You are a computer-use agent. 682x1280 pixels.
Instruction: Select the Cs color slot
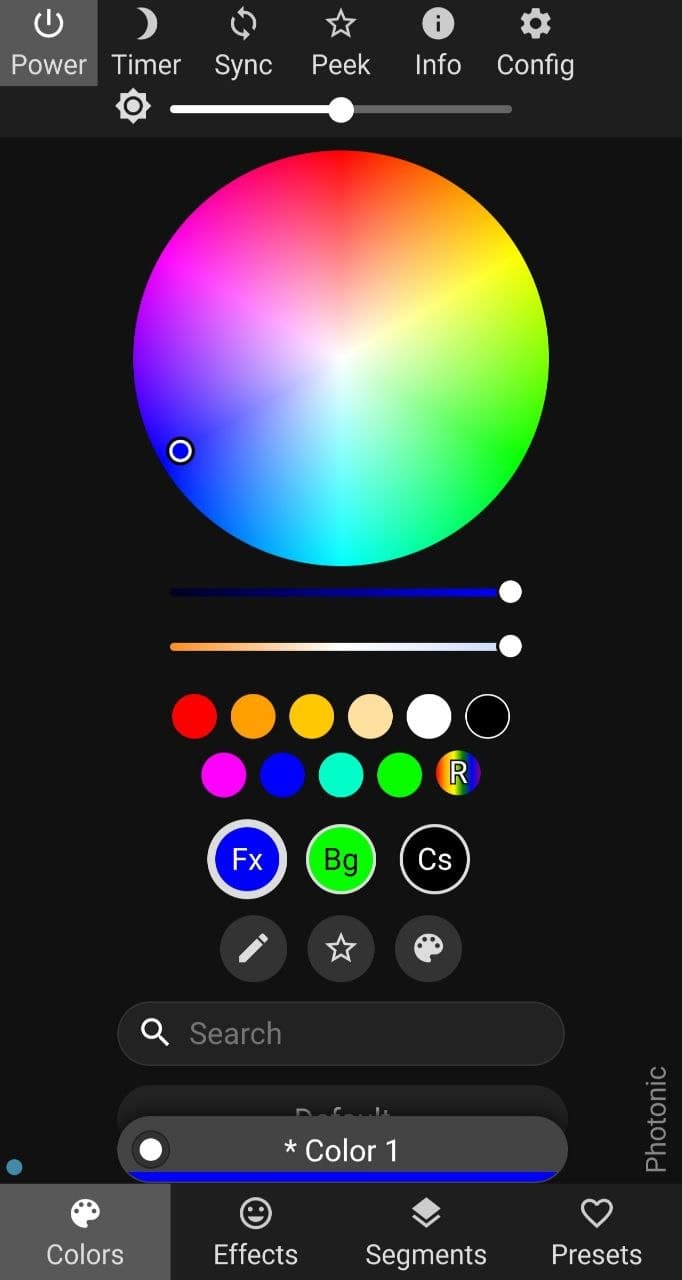(x=435, y=860)
